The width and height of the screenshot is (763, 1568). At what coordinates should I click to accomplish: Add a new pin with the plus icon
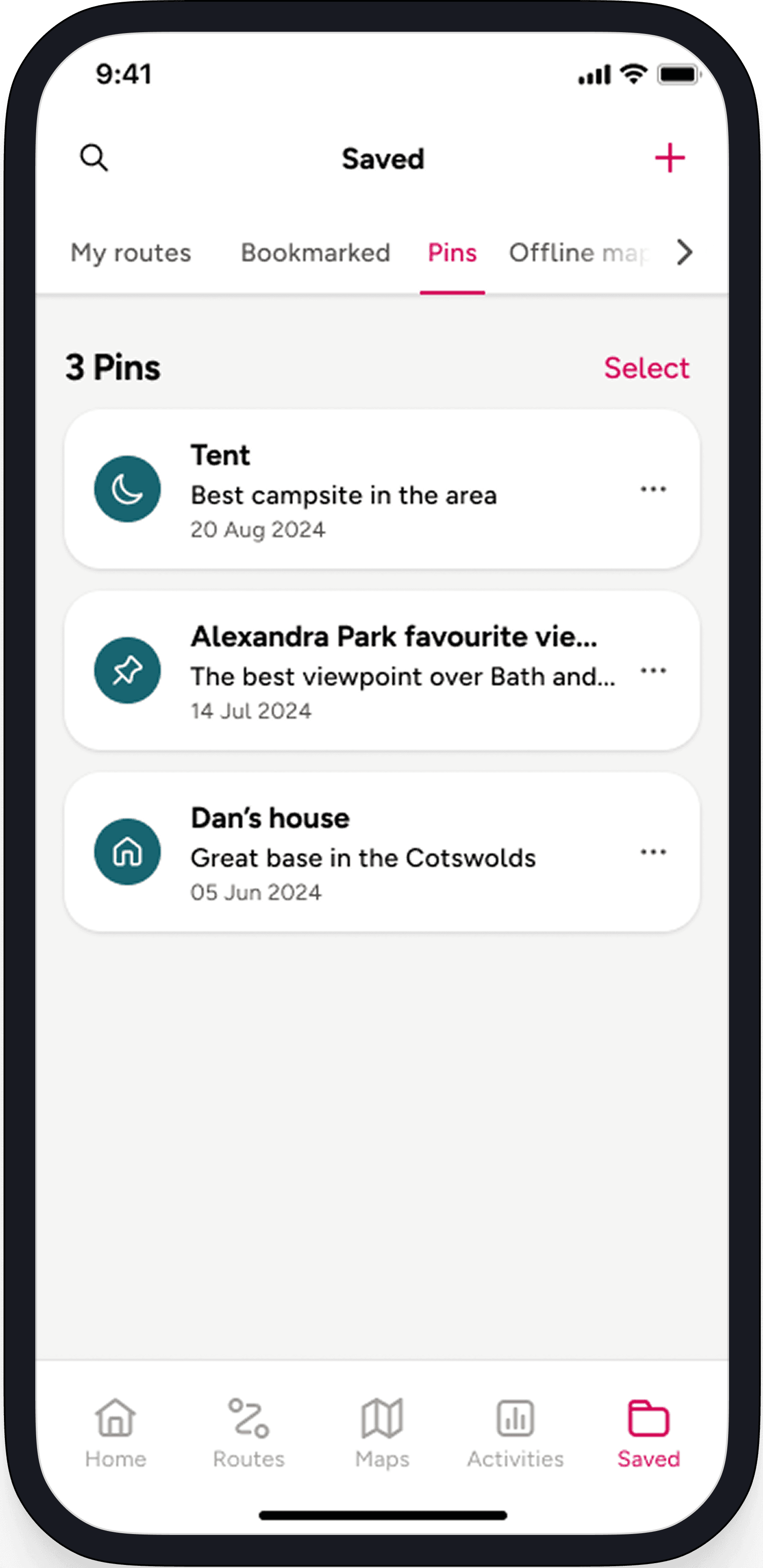[x=669, y=158]
